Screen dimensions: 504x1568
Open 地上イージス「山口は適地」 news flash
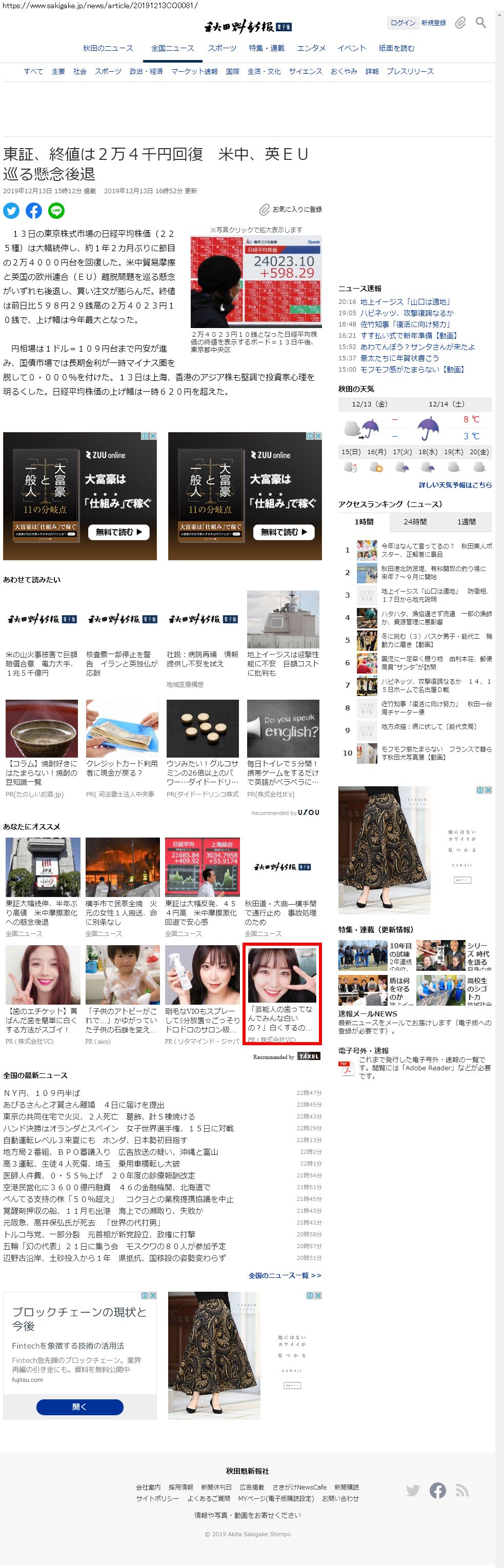405,302
